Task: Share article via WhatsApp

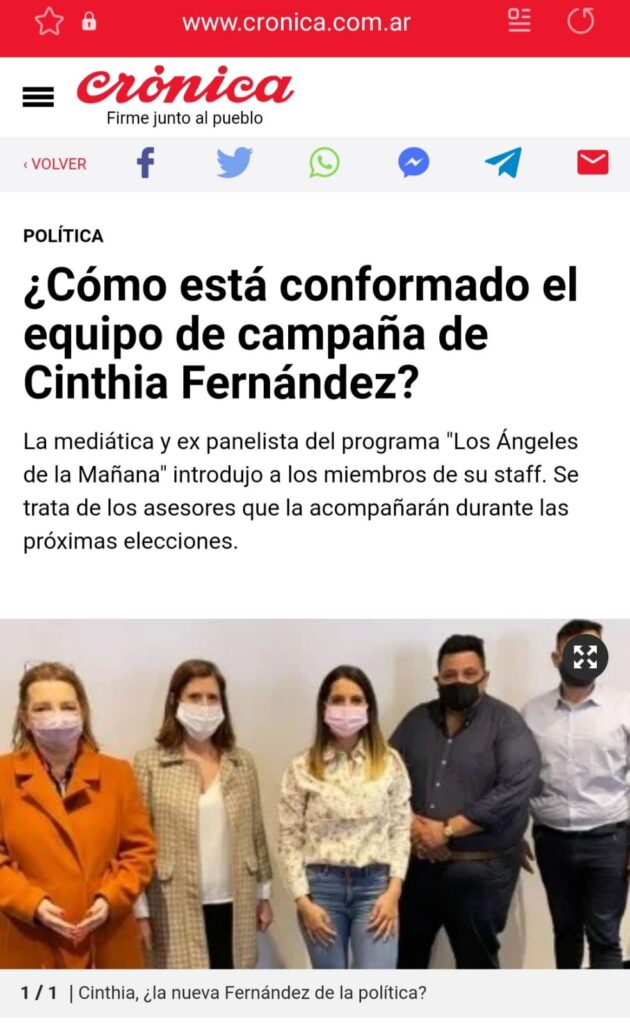Action: (324, 163)
